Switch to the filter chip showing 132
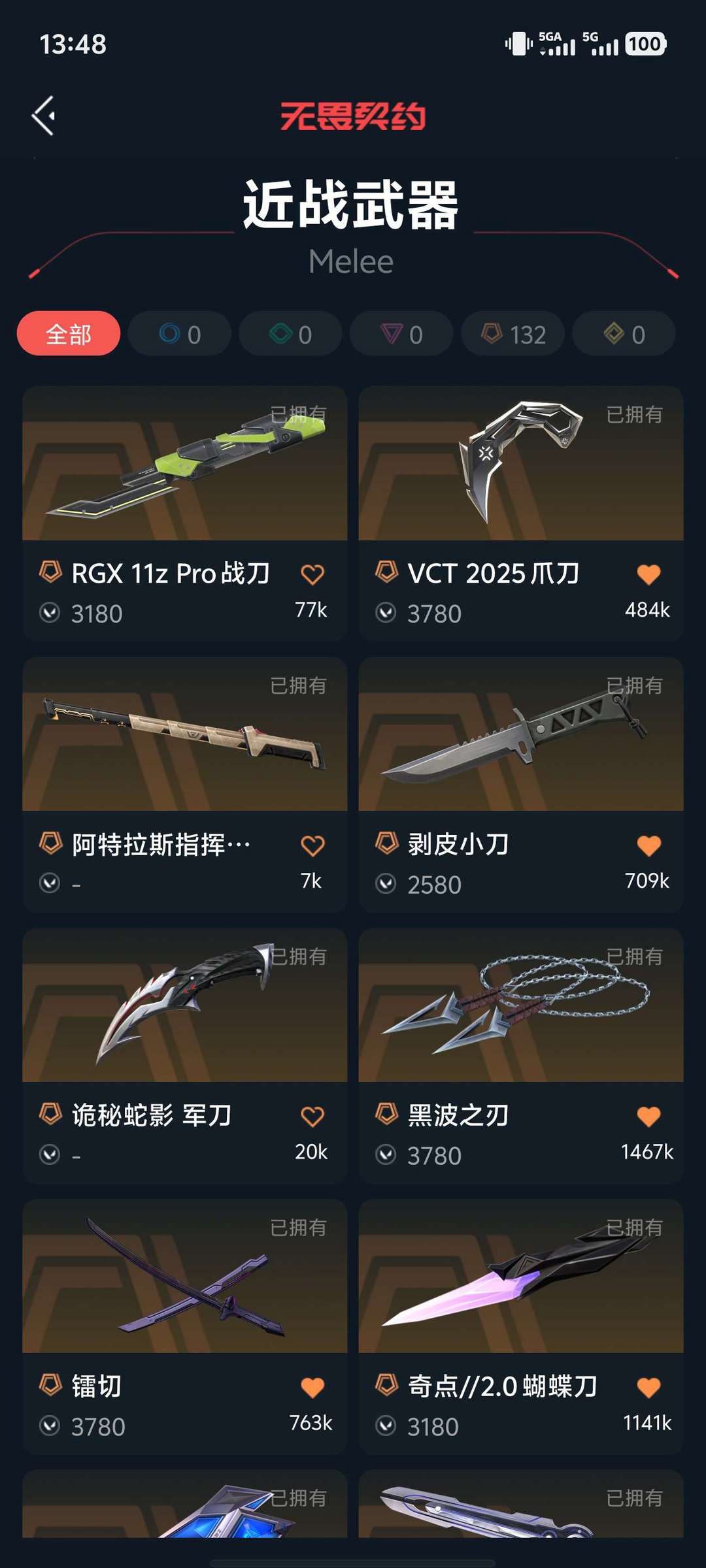 point(513,334)
